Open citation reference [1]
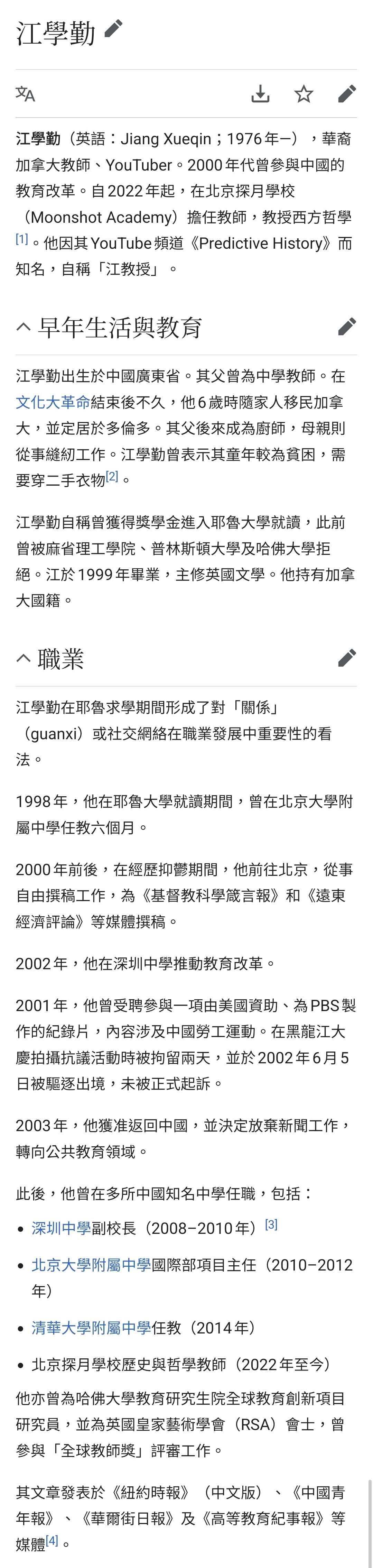Viewport: 373px width, 1568px height. [x=22, y=239]
